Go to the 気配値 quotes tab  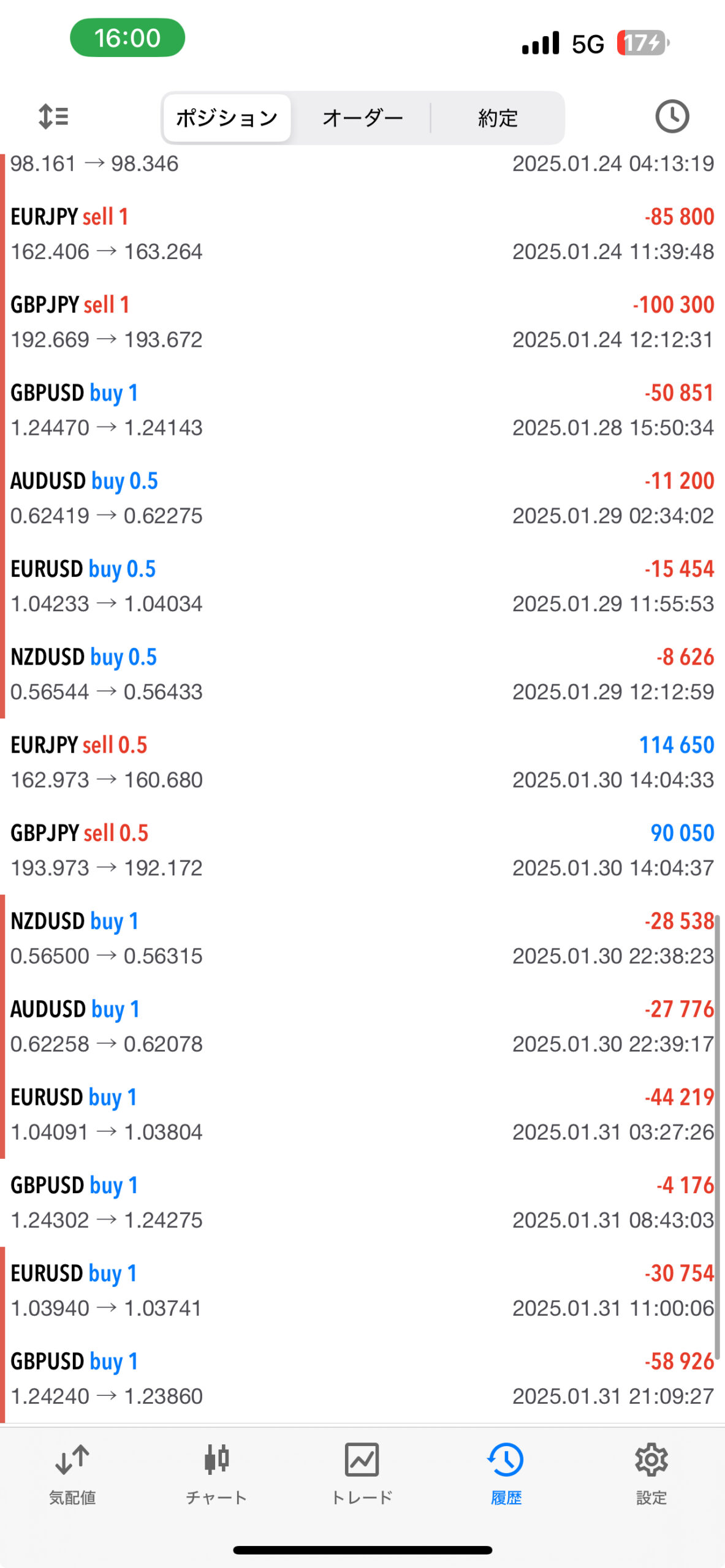[x=72, y=1472]
